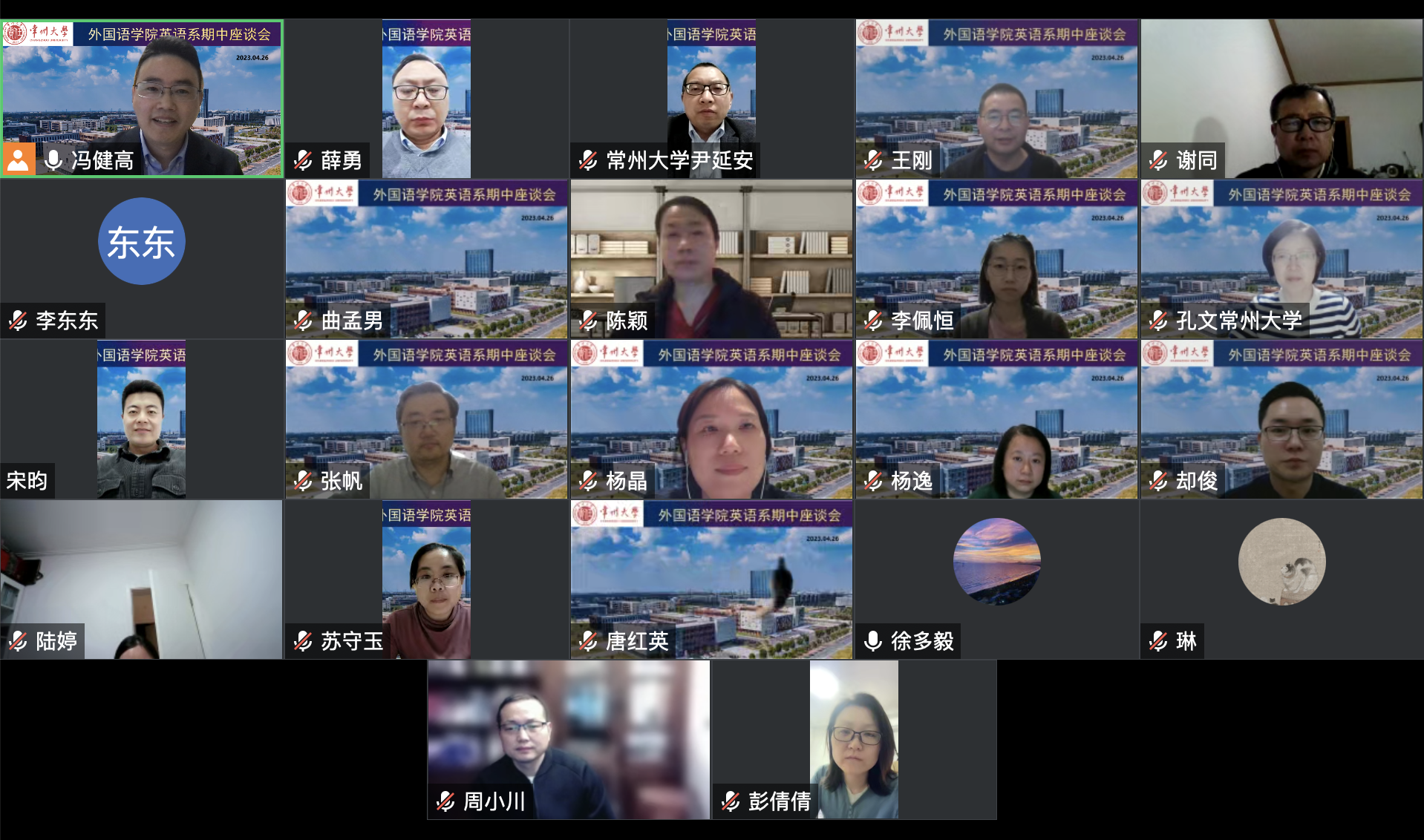Tap 李佩恒's video tile
Image resolution: width=1424 pixels, height=840 pixels.
tap(996, 258)
